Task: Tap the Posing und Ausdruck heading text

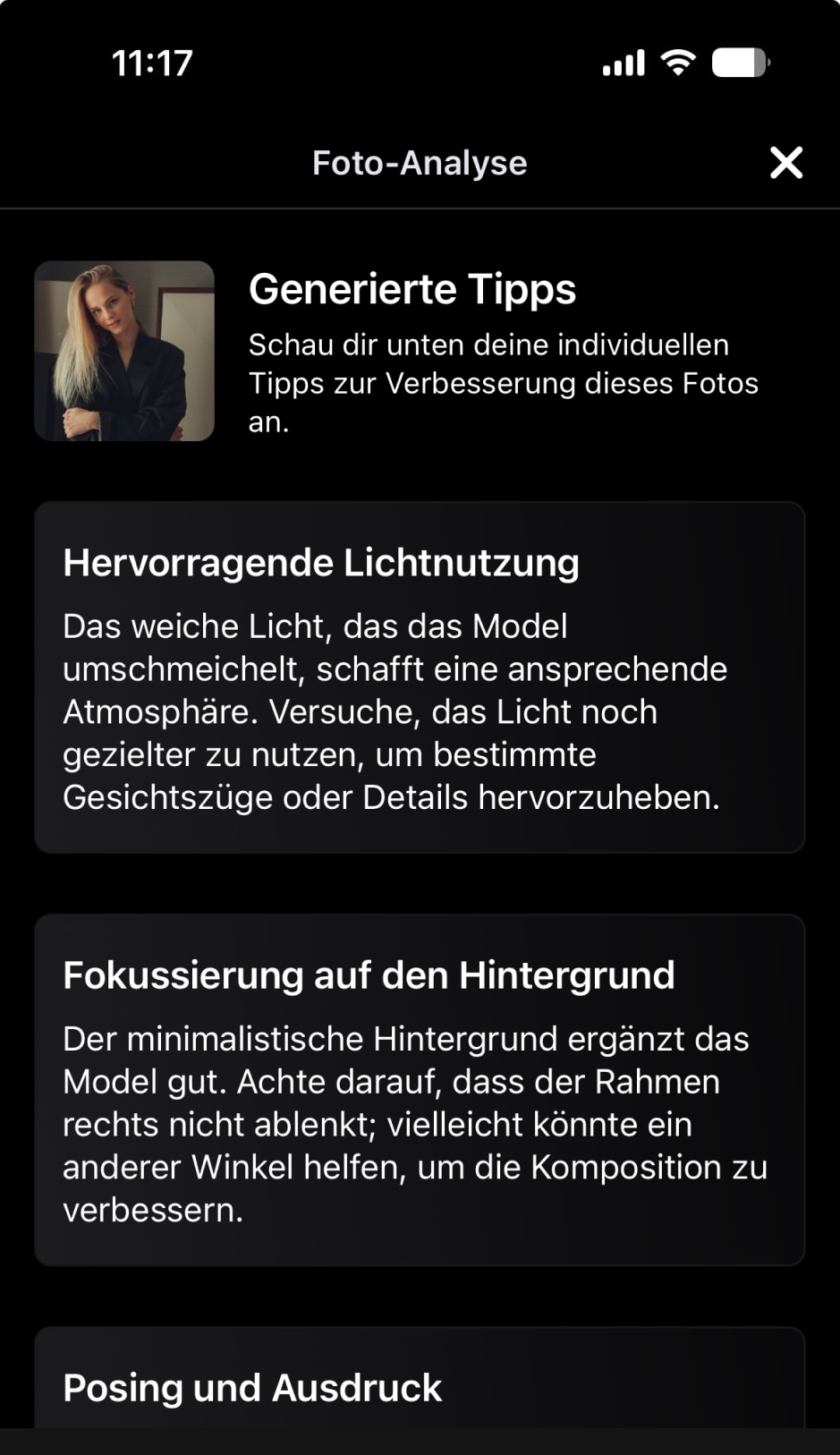Action: click(252, 1386)
